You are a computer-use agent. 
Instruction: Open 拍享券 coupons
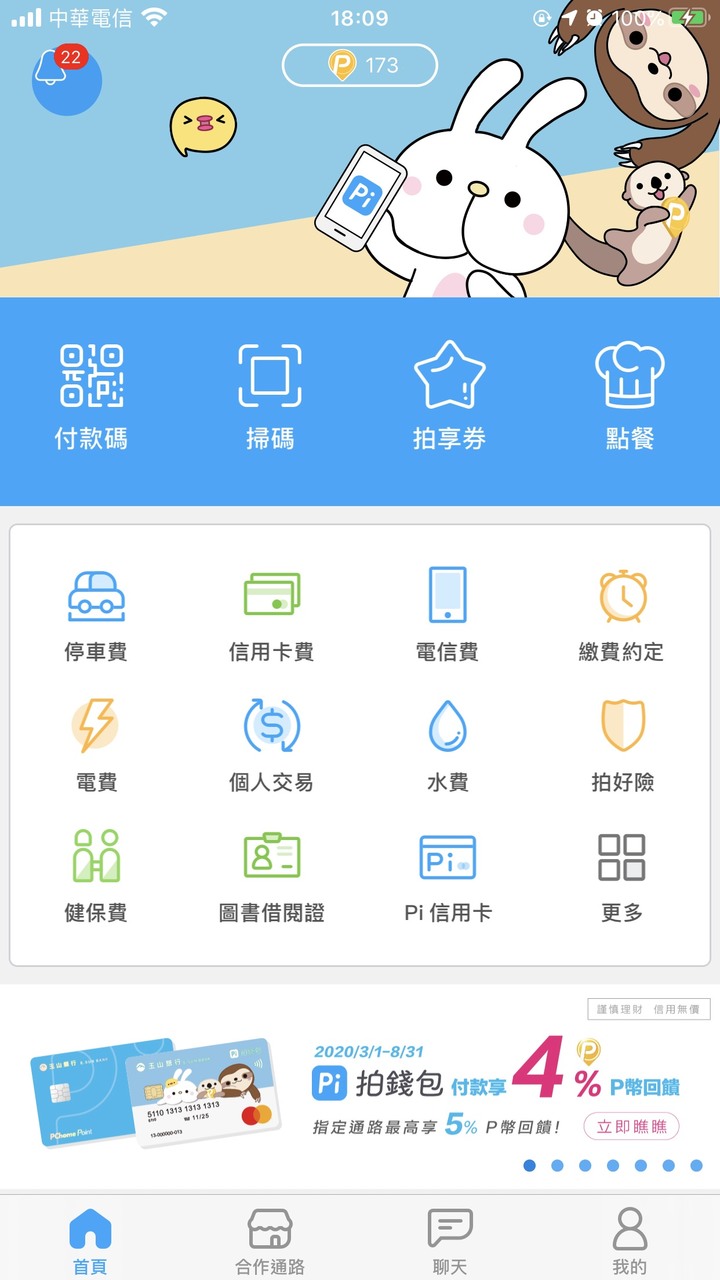[x=449, y=396]
